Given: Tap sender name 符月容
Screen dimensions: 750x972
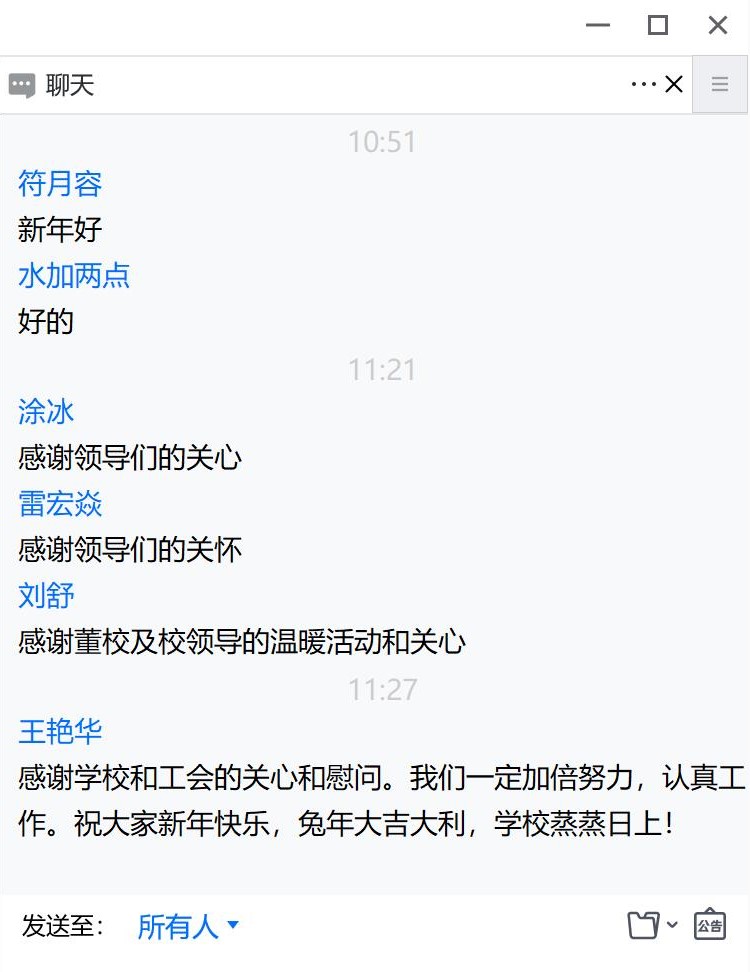Looking at the screenshot, I should tap(60, 184).
